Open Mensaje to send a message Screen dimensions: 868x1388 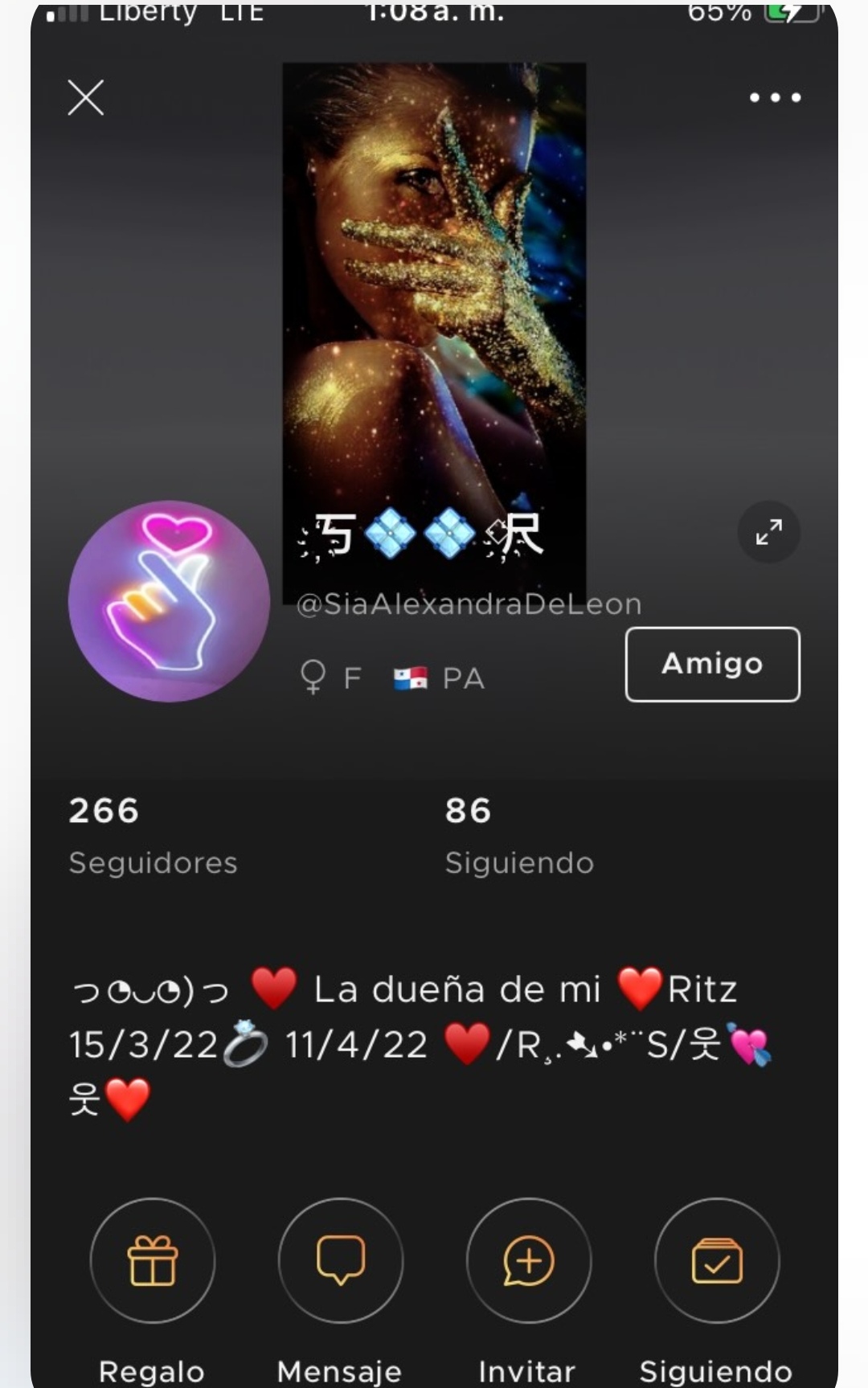click(x=341, y=1260)
